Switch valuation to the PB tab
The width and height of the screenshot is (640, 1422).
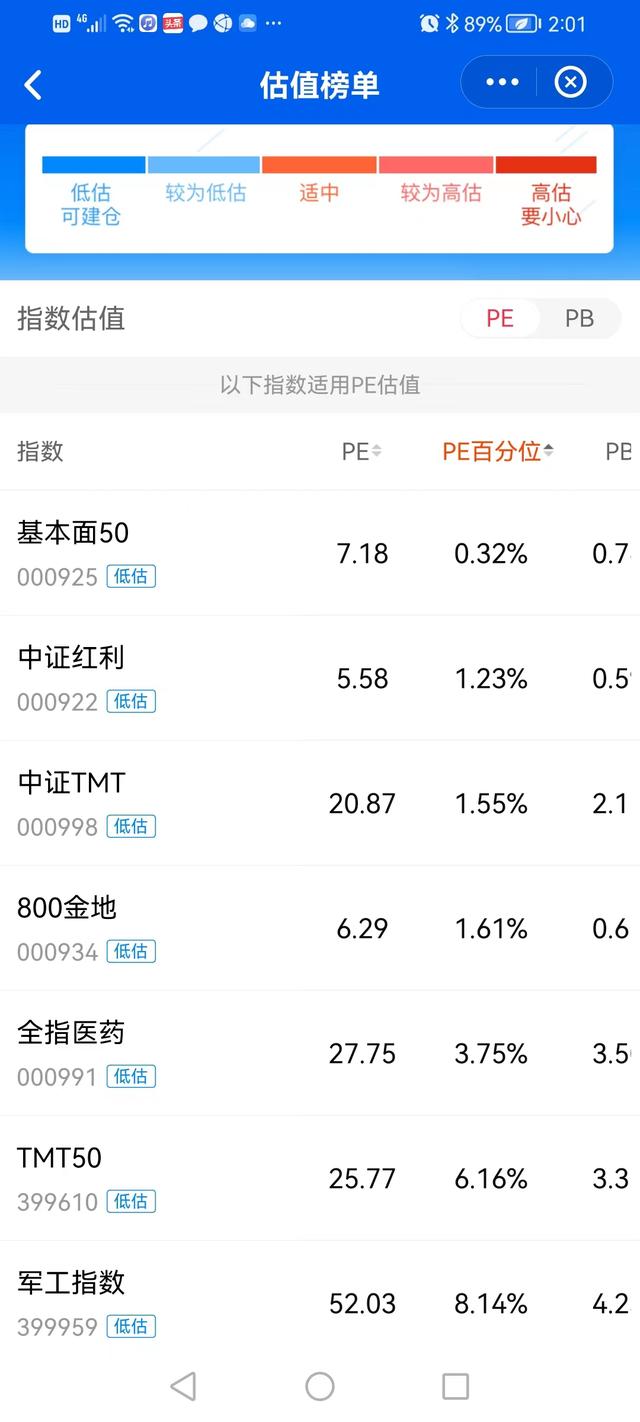pyautogui.click(x=580, y=318)
